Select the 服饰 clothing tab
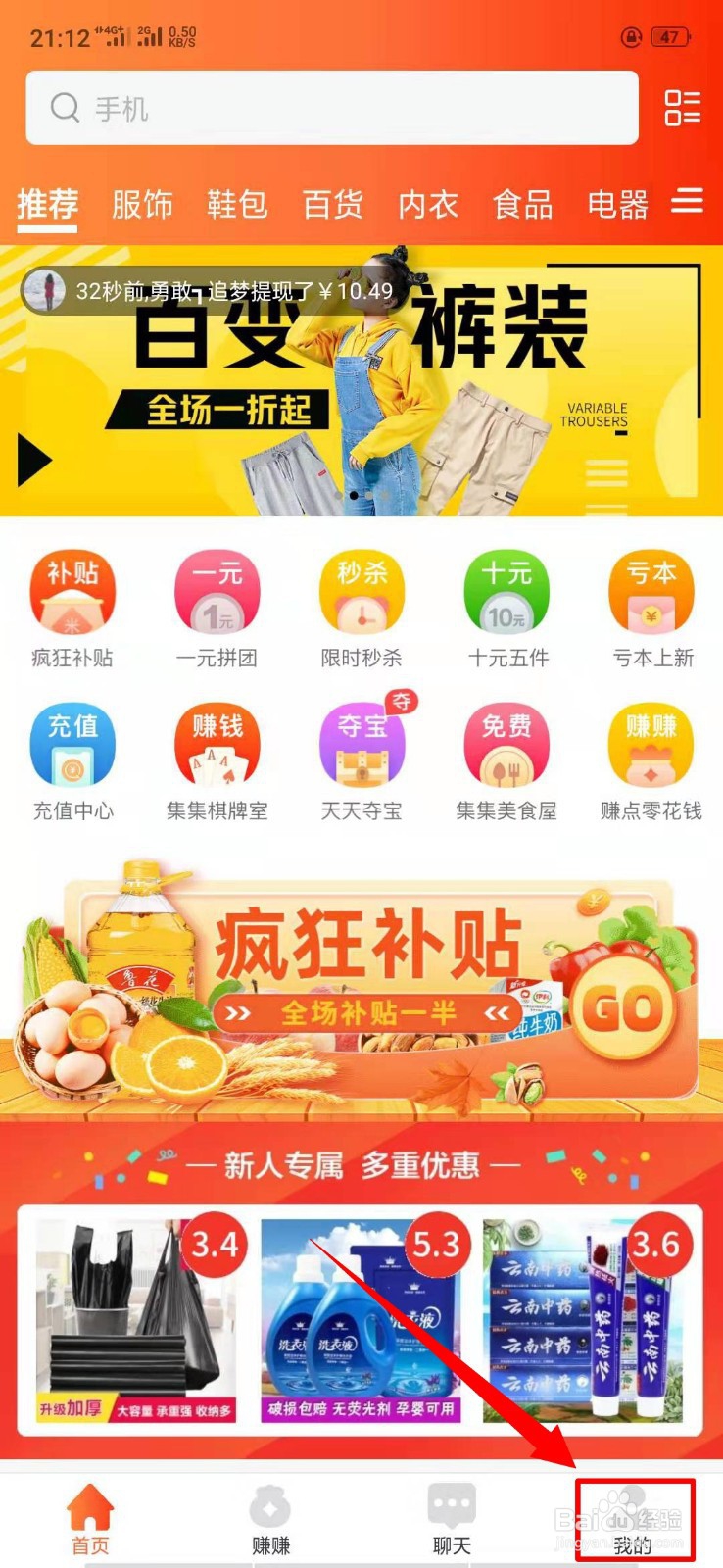 click(x=142, y=205)
